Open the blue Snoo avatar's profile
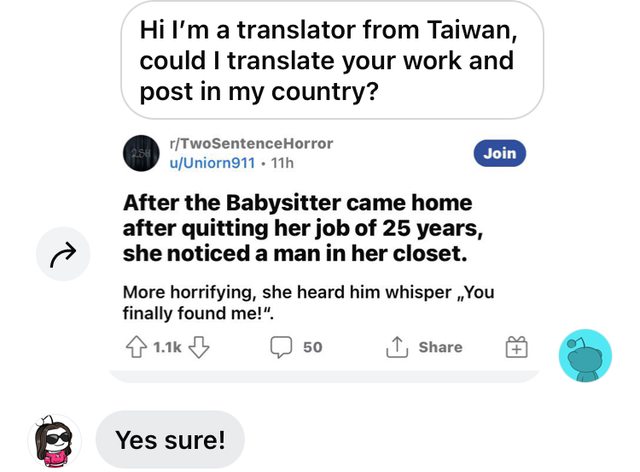 (x=585, y=356)
